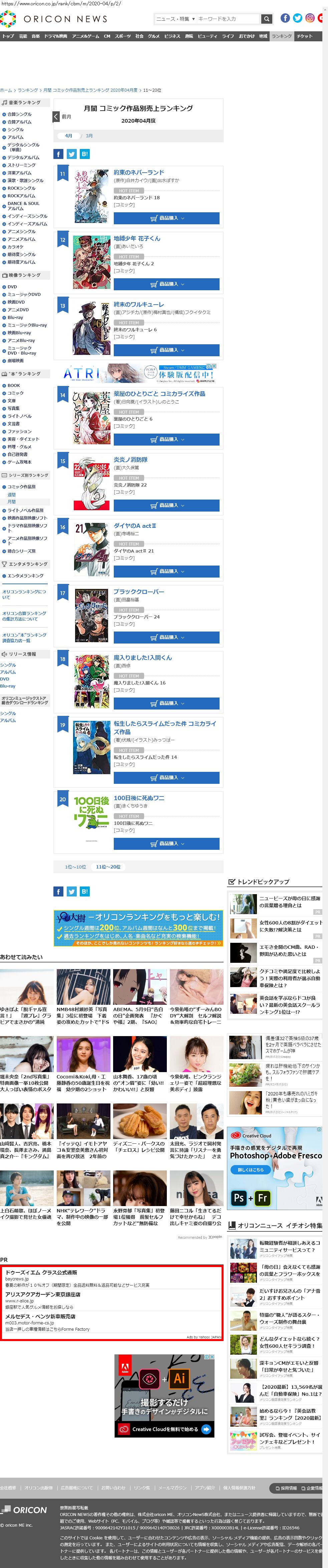Screen dimensions: 328x1568
Task: Go to previous month with 前月 arrow
Action: pos(57,116)
